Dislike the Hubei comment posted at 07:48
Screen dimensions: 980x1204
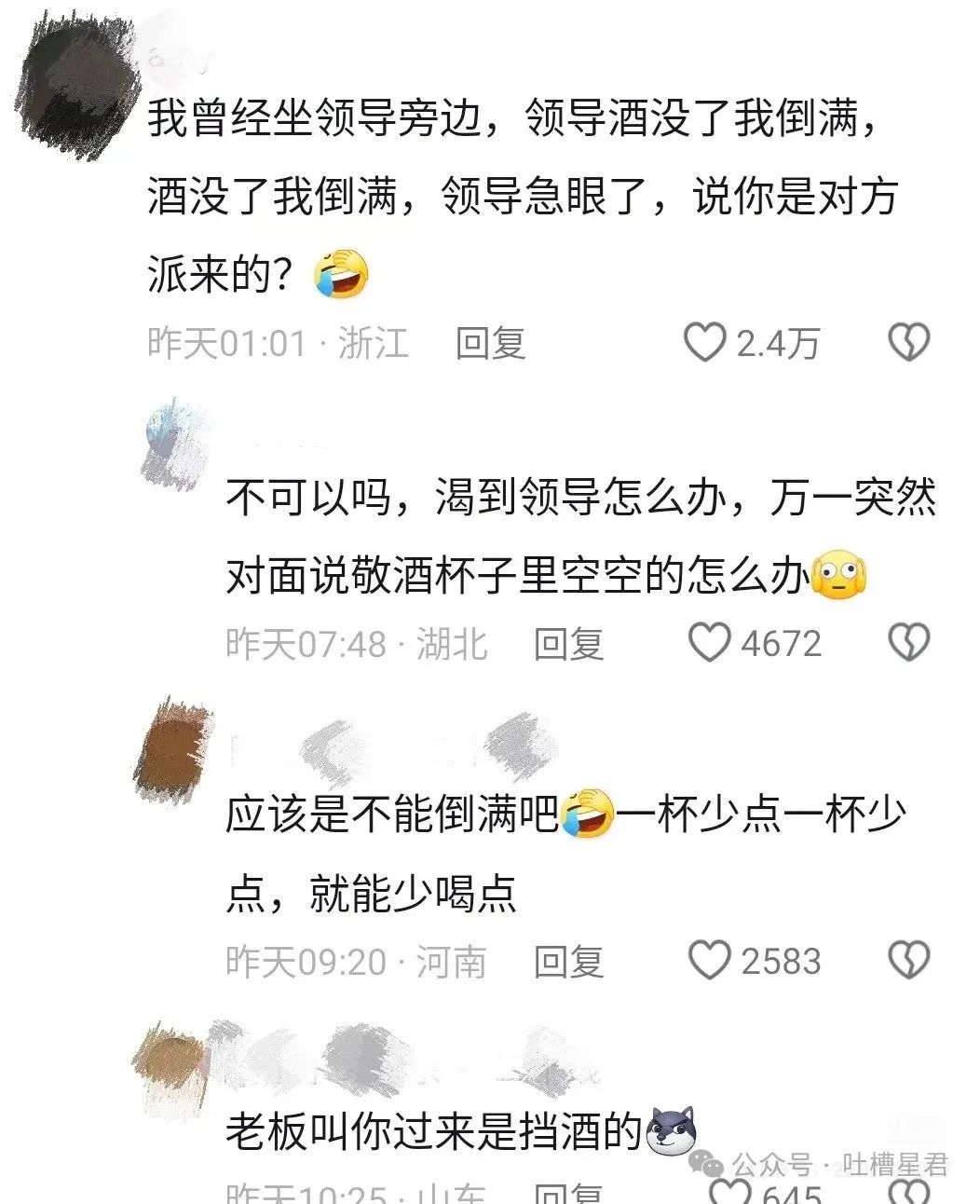click(909, 643)
